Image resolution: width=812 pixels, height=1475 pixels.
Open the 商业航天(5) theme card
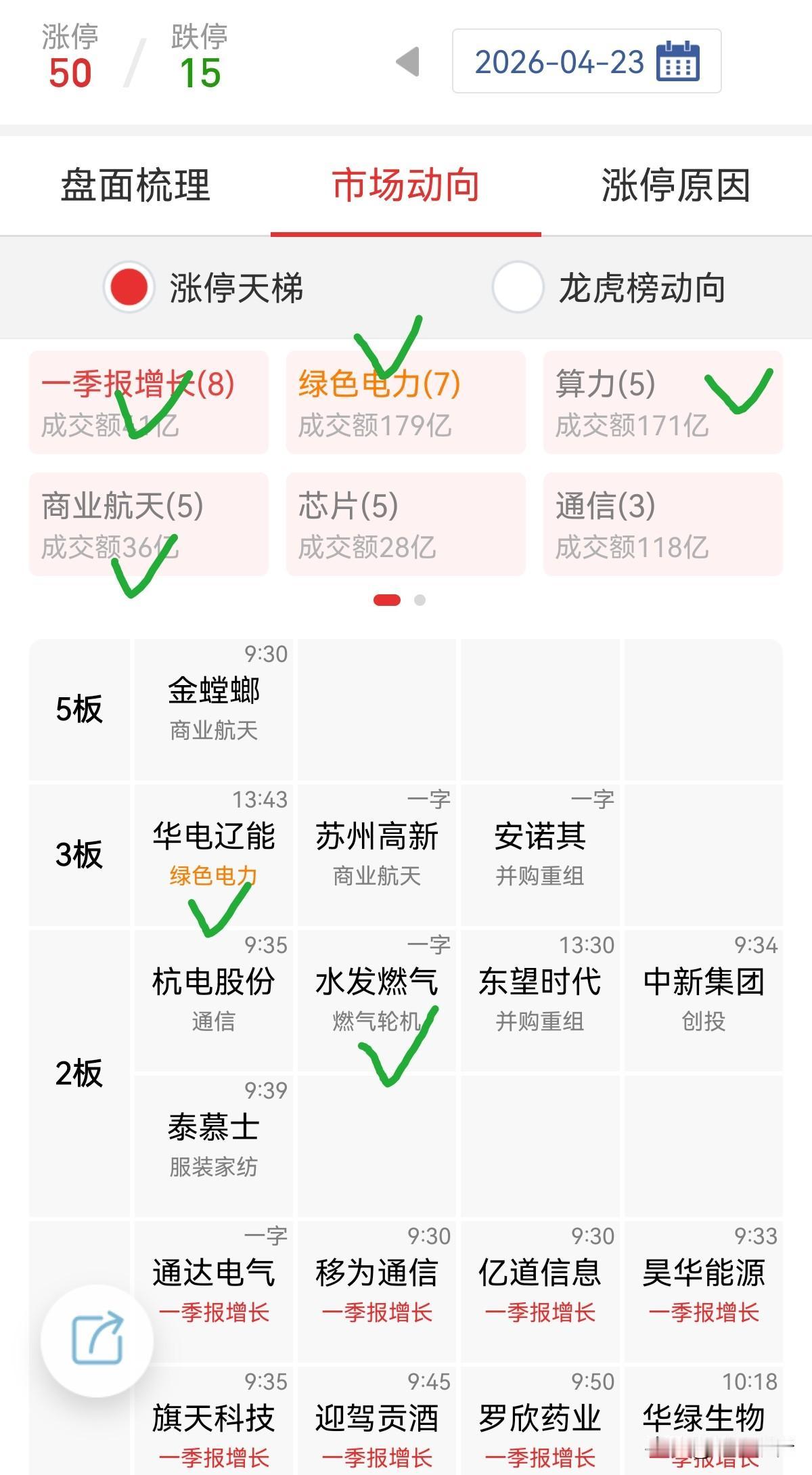(148, 523)
